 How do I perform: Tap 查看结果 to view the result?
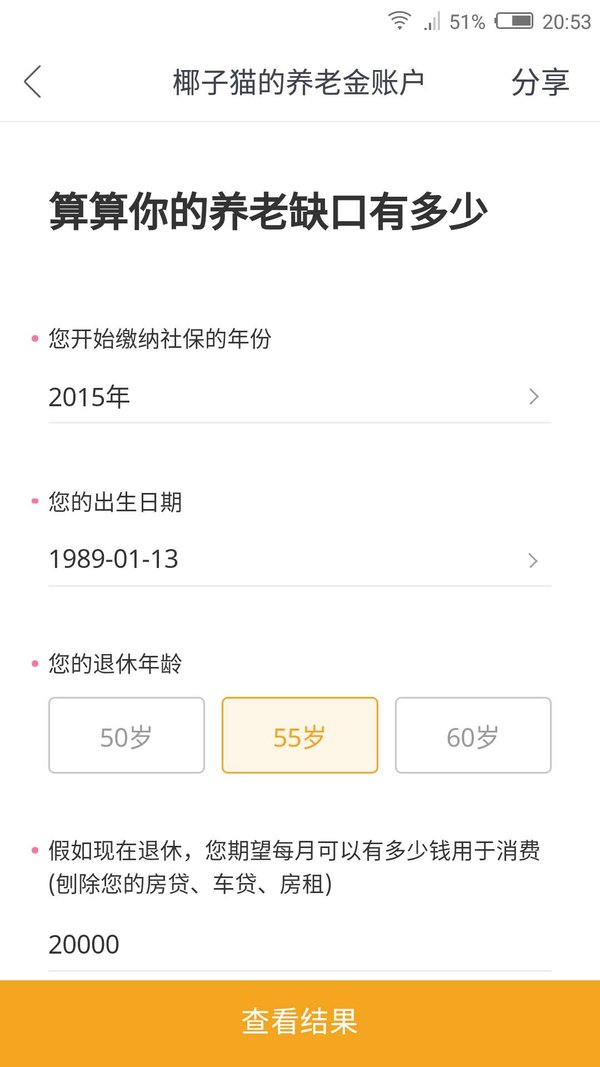click(300, 1023)
